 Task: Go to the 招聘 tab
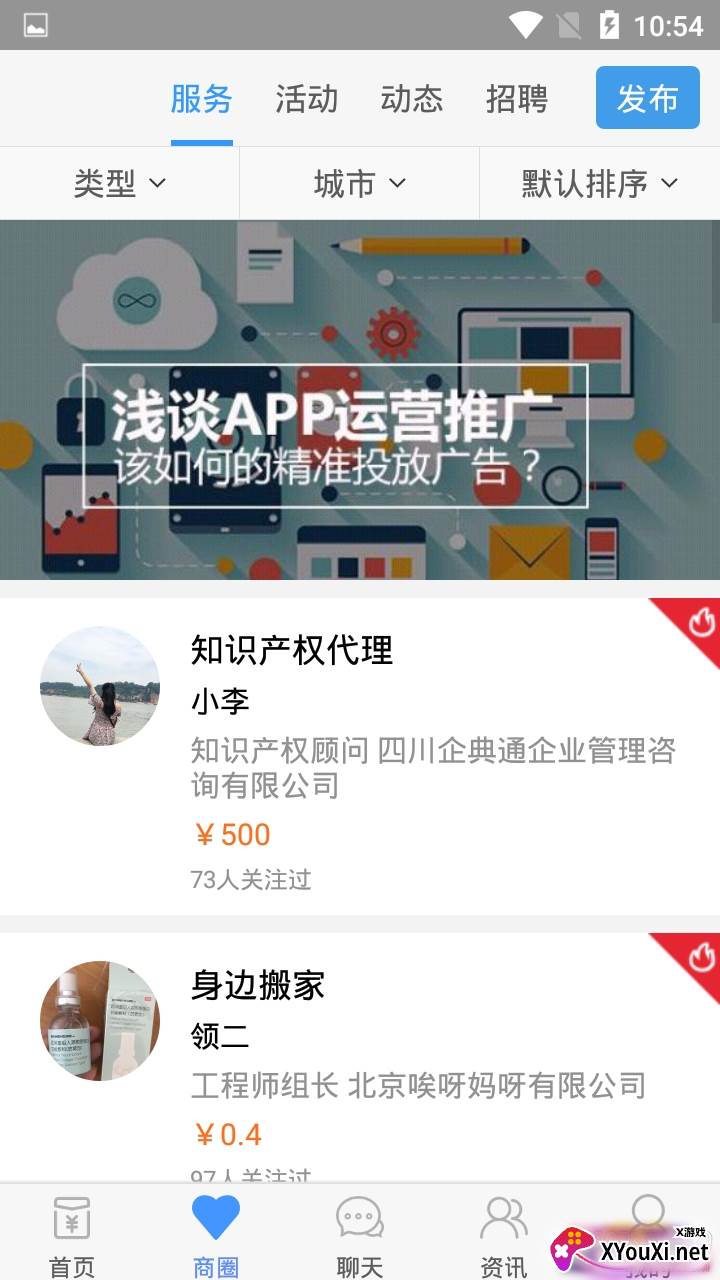click(x=516, y=99)
